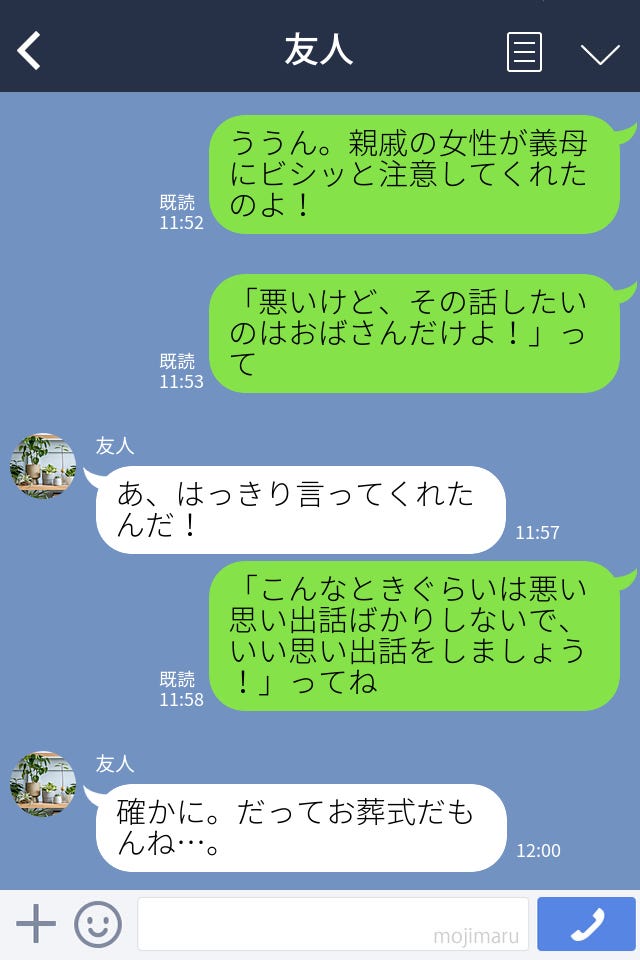Go back from the 友人 chat
The height and width of the screenshot is (960, 640).
[x=30, y=51]
